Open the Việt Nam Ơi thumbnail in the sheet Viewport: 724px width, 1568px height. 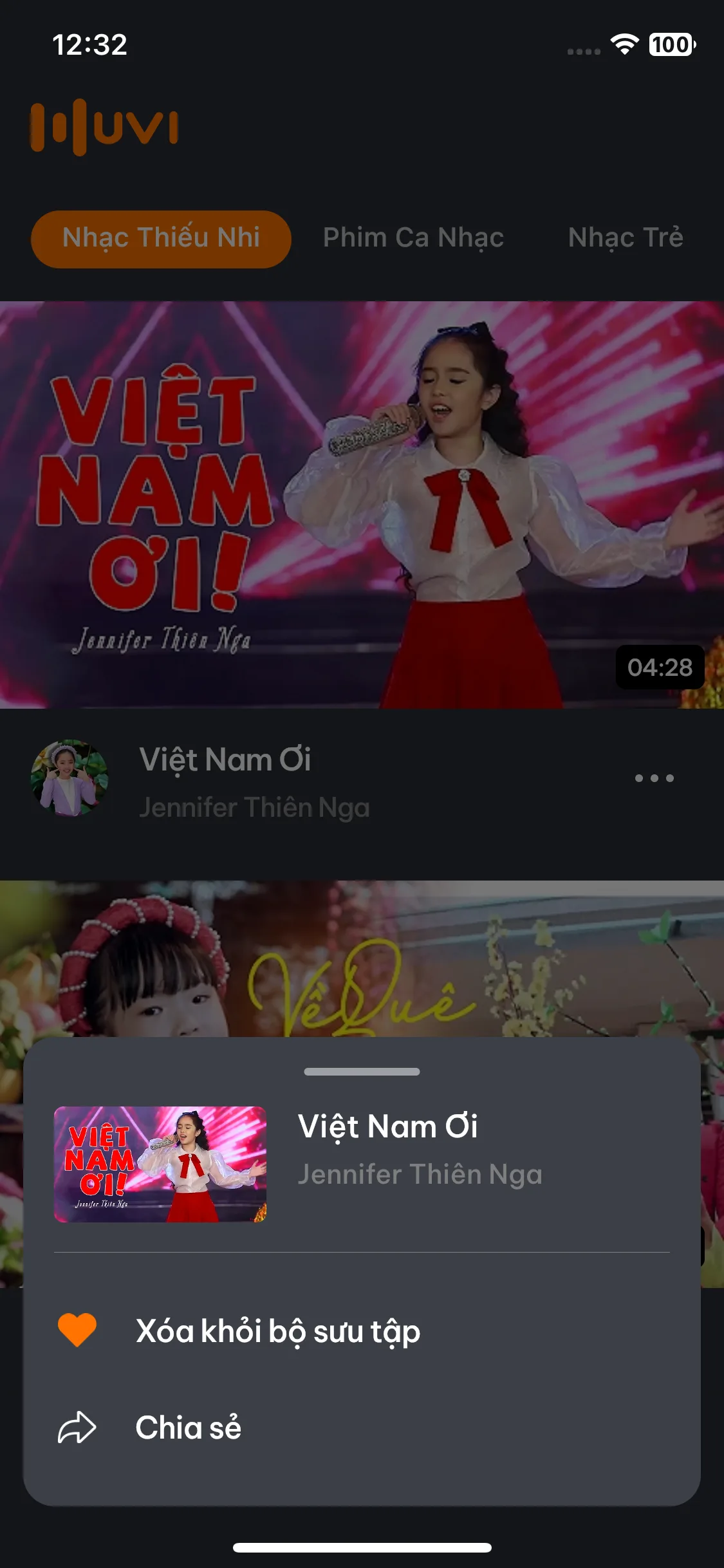tap(160, 1164)
